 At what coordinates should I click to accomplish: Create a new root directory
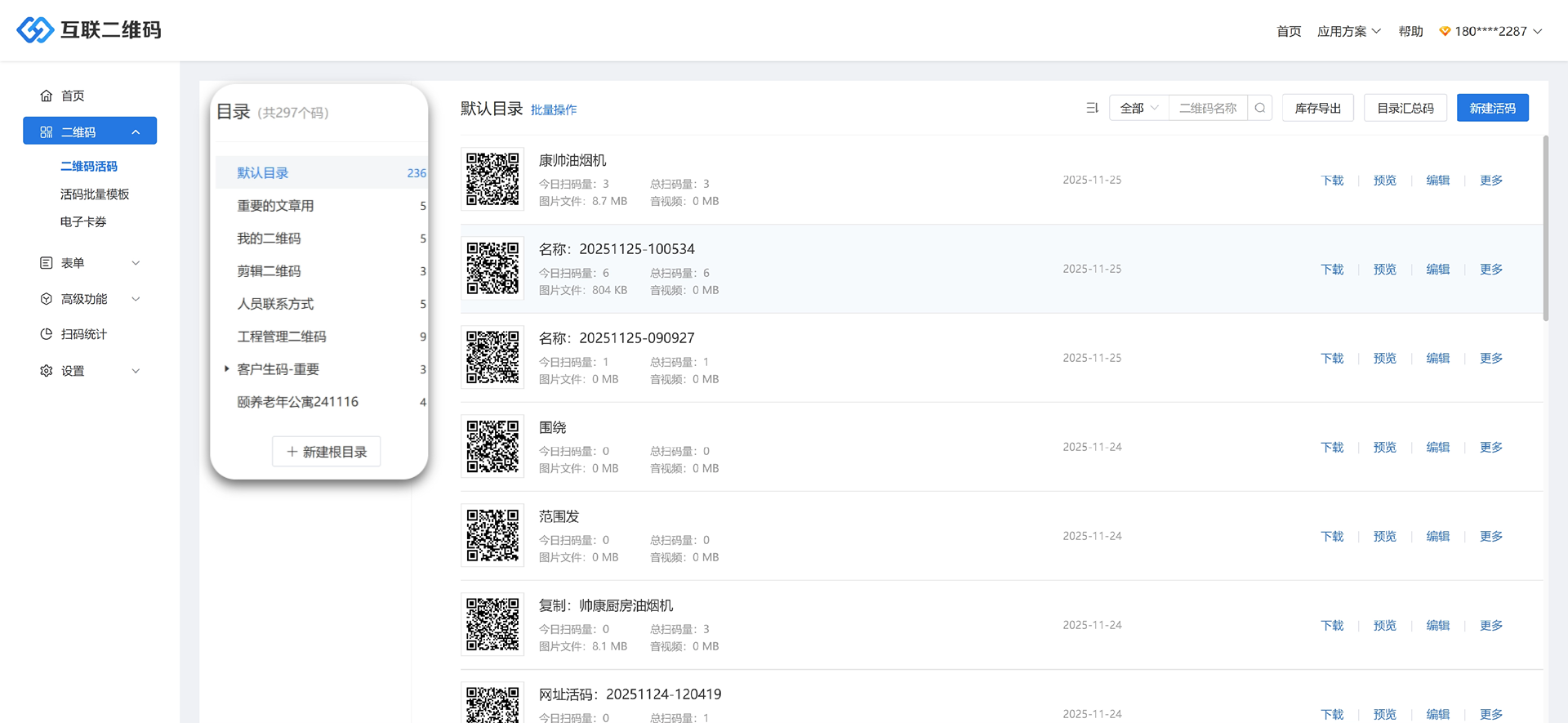pos(326,452)
